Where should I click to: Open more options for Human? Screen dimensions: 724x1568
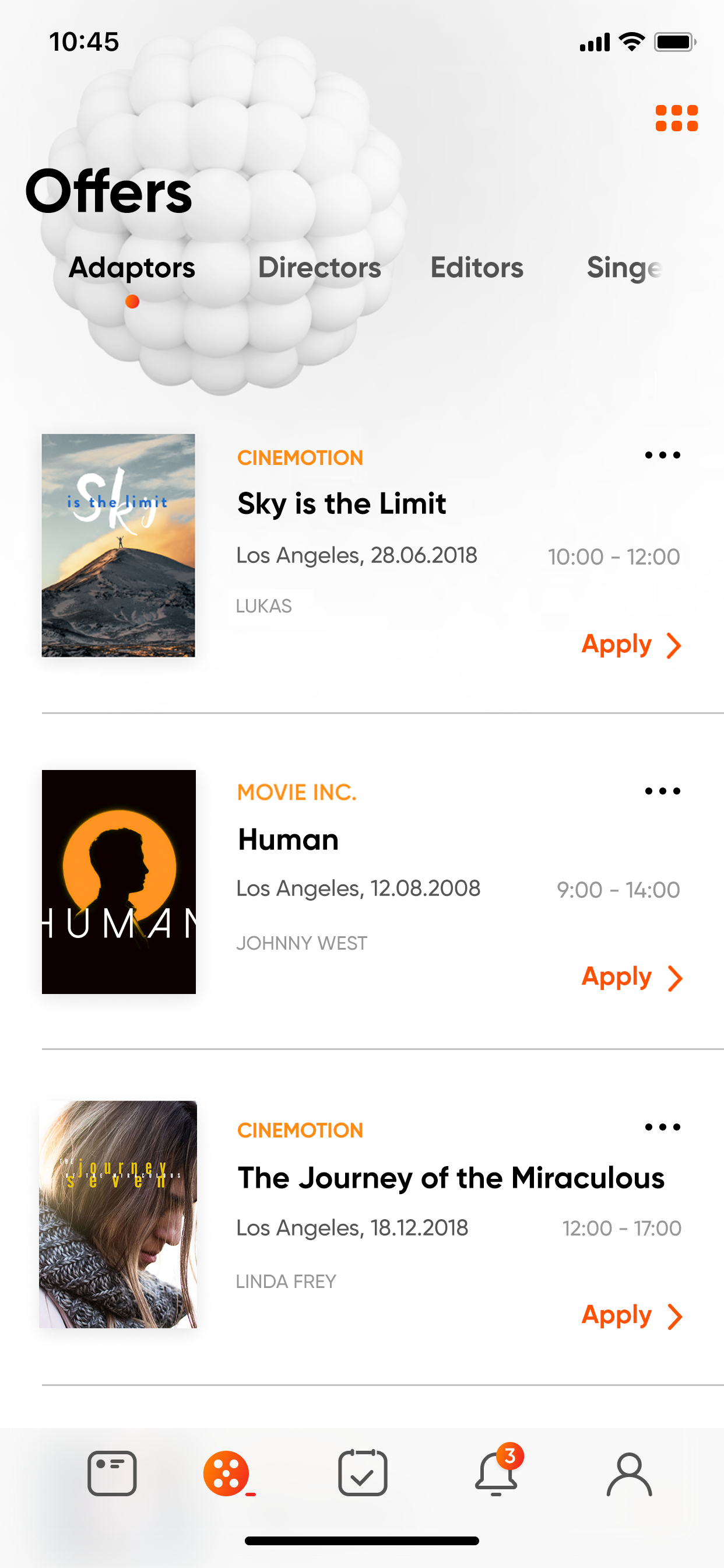tap(663, 792)
